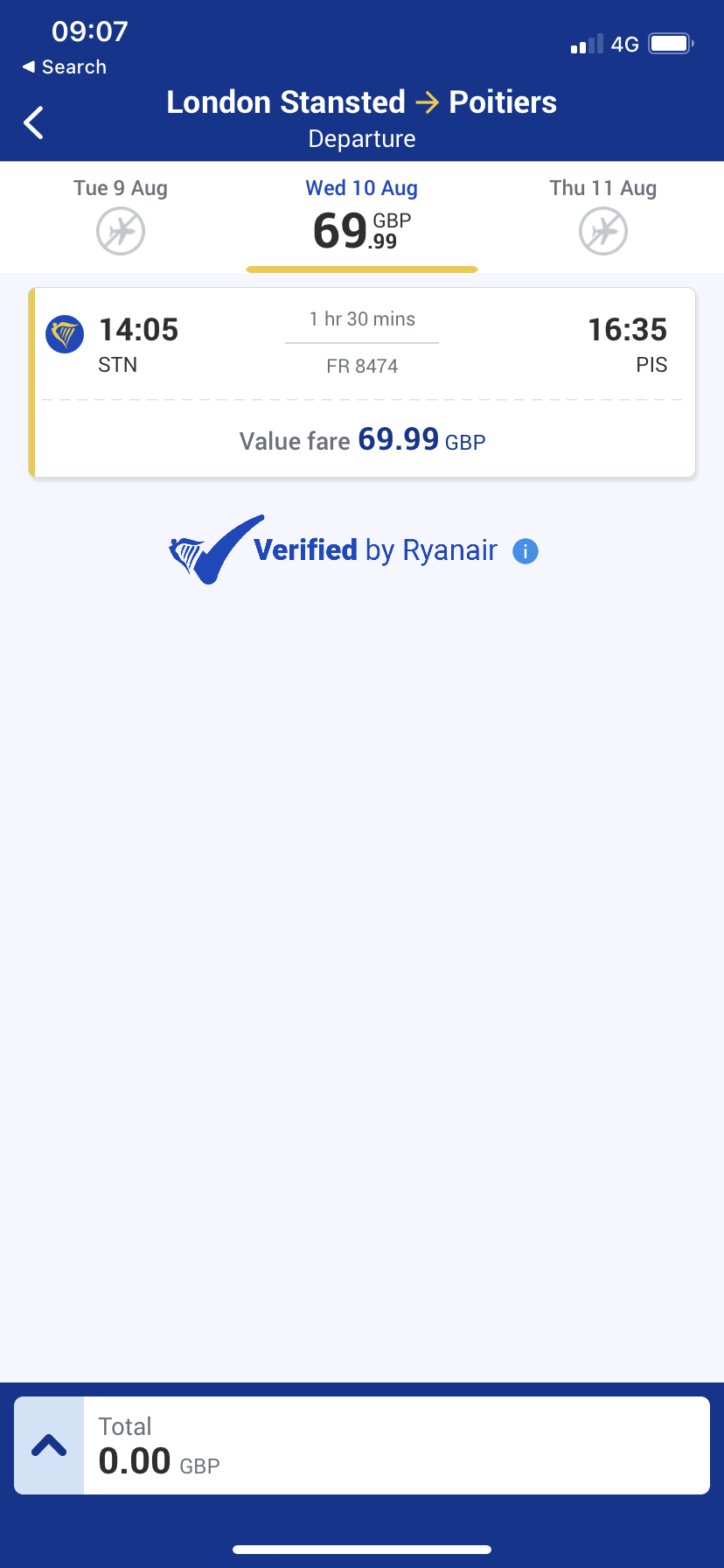Select the Wed 10 Aug date tab
The width and height of the screenshot is (724, 1568).
[362, 216]
